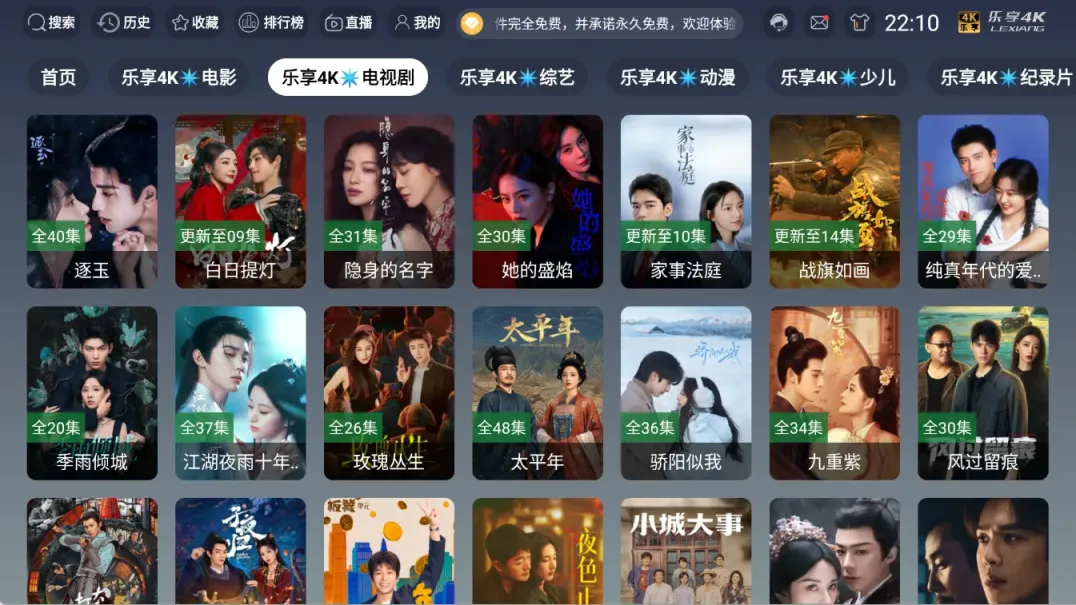Open the 排行榜 rankings
The height and width of the screenshot is (605, 1076).
(272, 22)
